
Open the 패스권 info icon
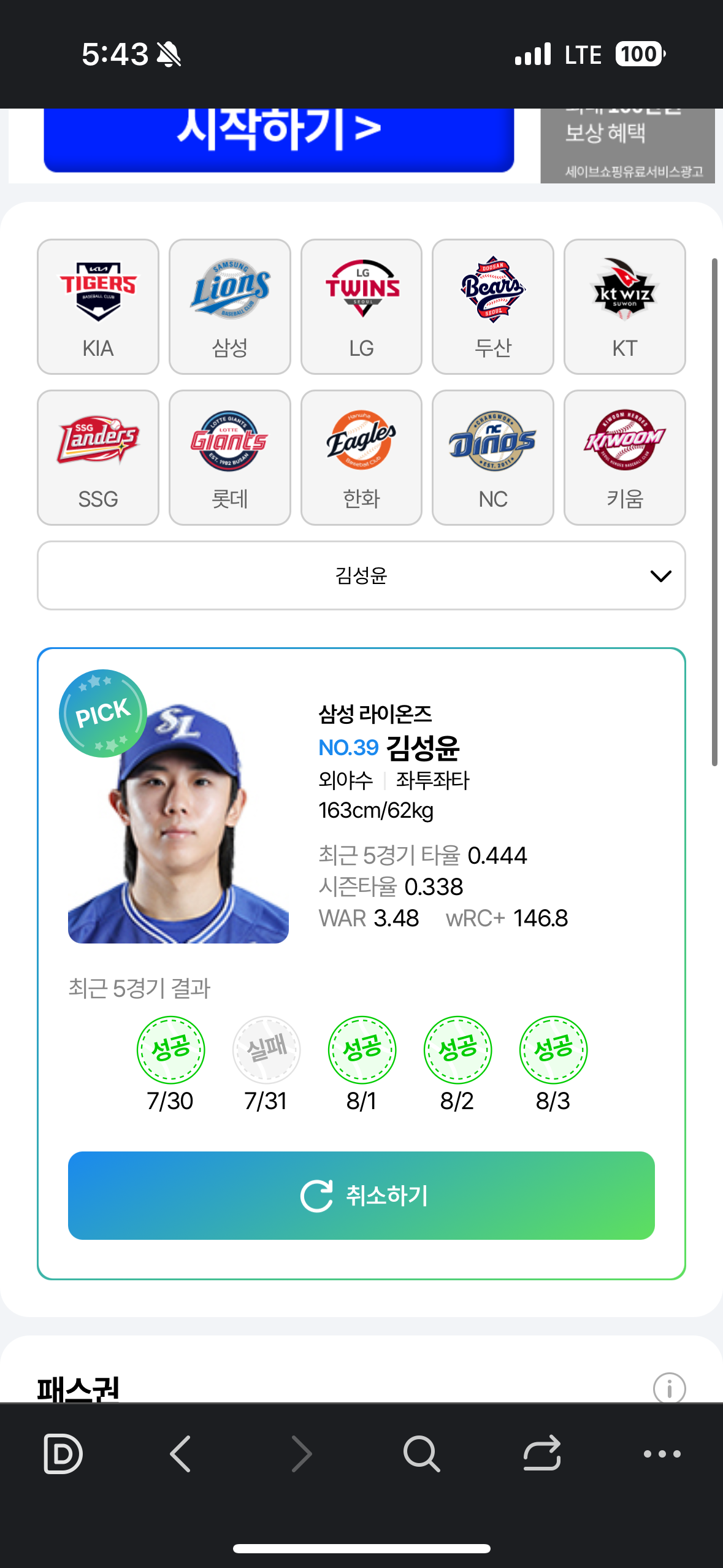[669, 1388]
